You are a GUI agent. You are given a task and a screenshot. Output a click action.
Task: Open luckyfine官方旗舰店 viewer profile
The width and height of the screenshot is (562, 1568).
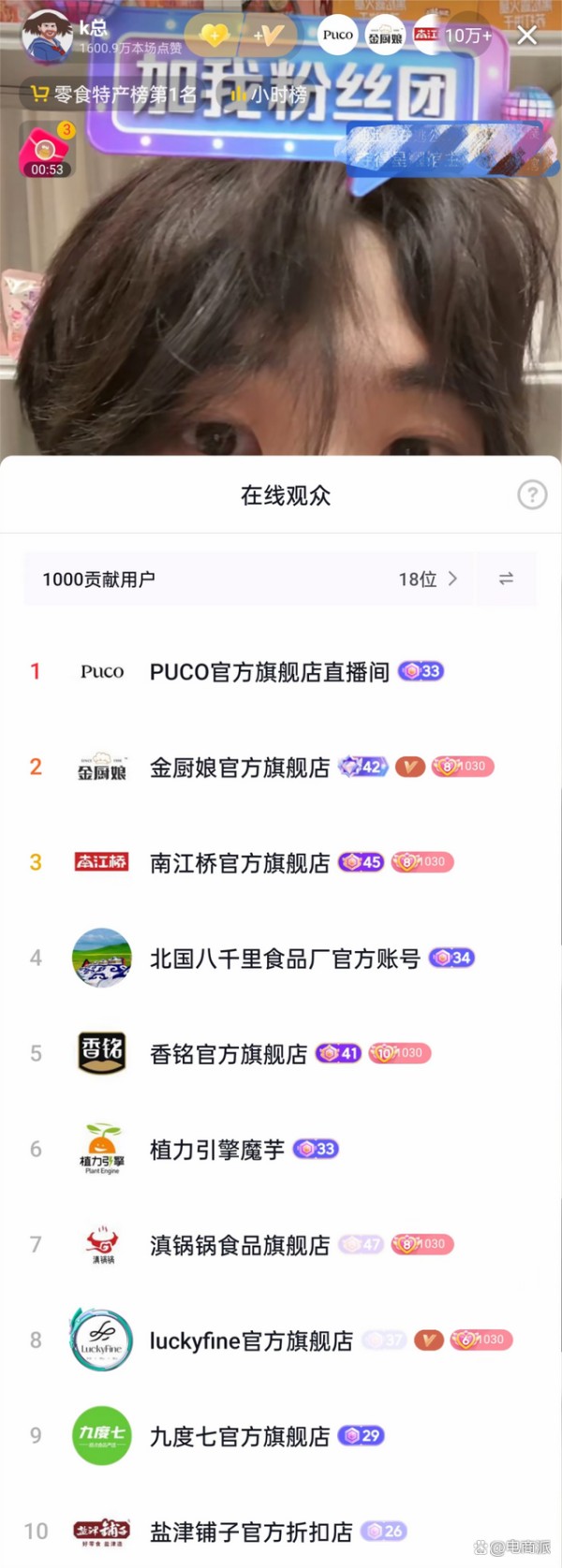coord(250,1341)
